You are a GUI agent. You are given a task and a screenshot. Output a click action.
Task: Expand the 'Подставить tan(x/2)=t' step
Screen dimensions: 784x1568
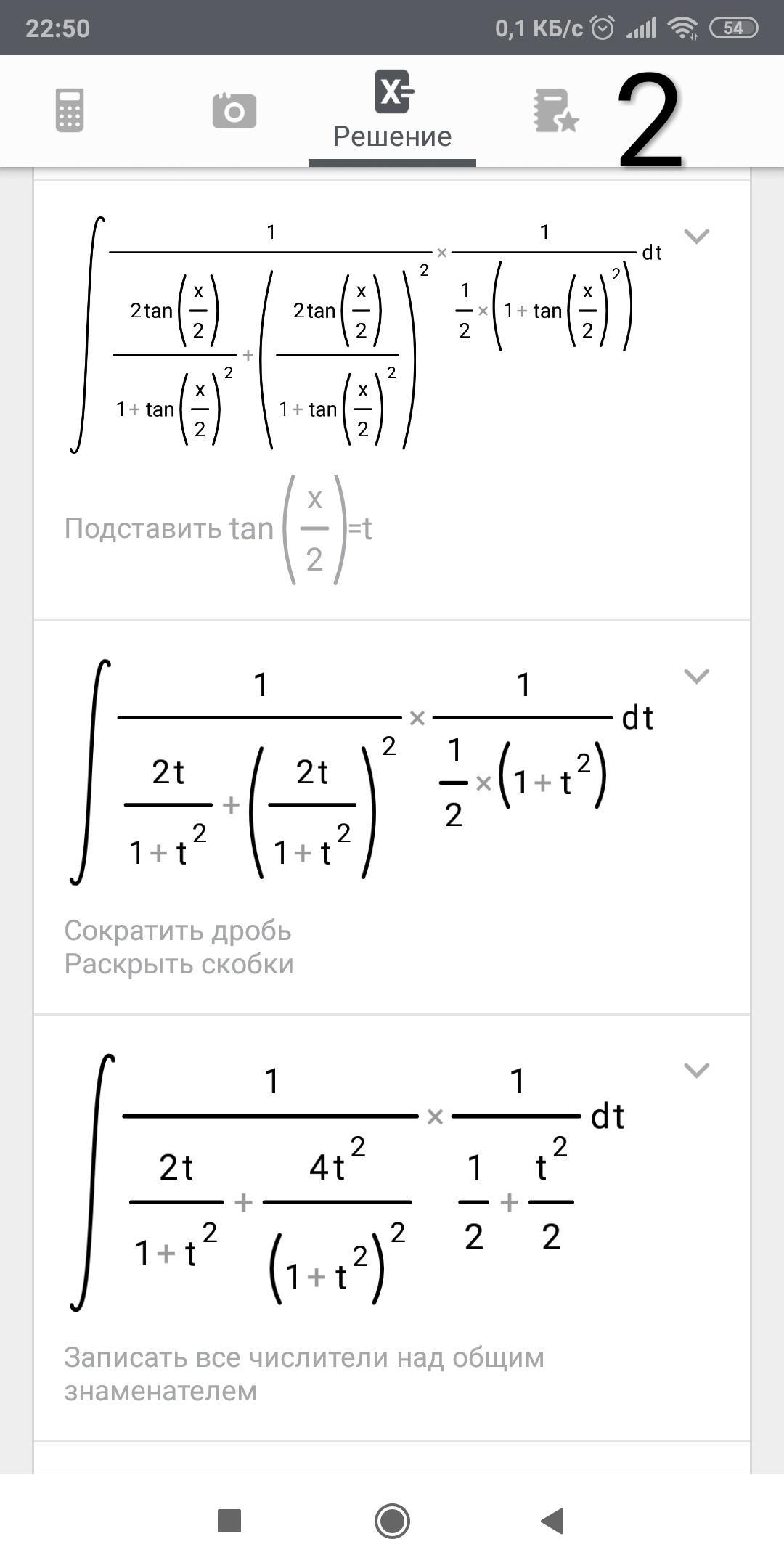696,236
